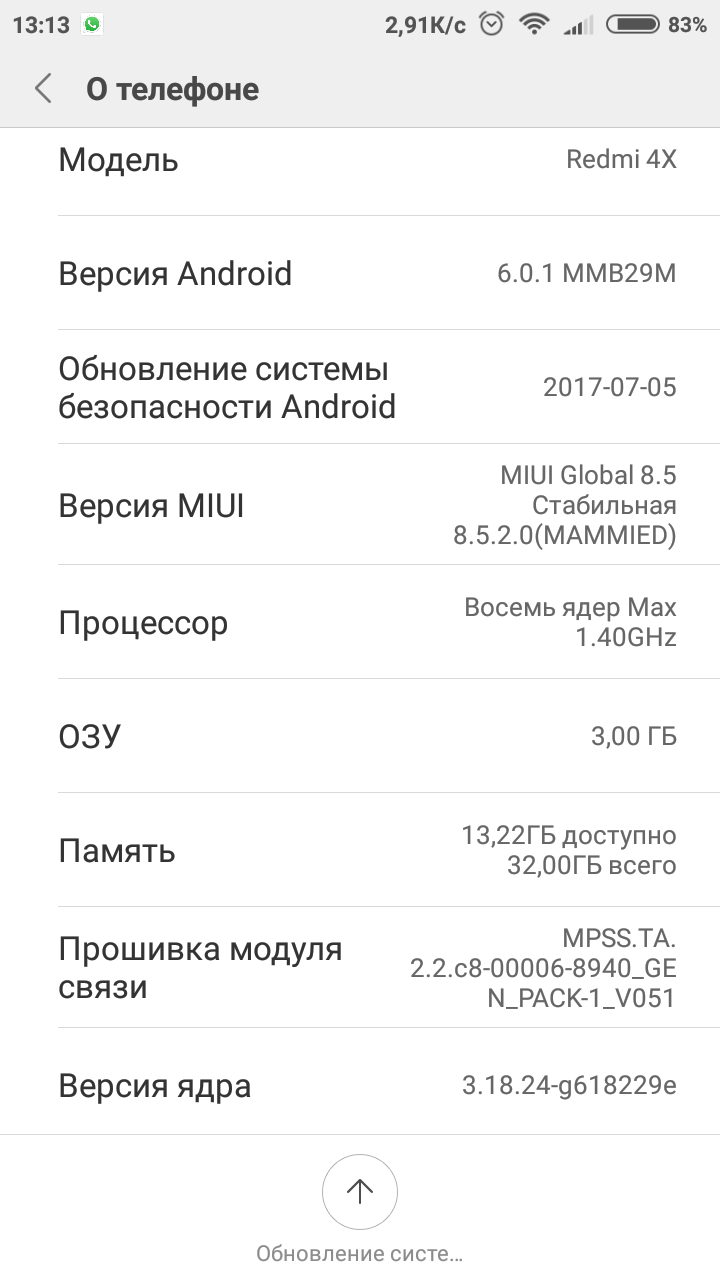Go back from О телефоне
This screenshot has width=720, height=1280.
click(x=43, y=89)
